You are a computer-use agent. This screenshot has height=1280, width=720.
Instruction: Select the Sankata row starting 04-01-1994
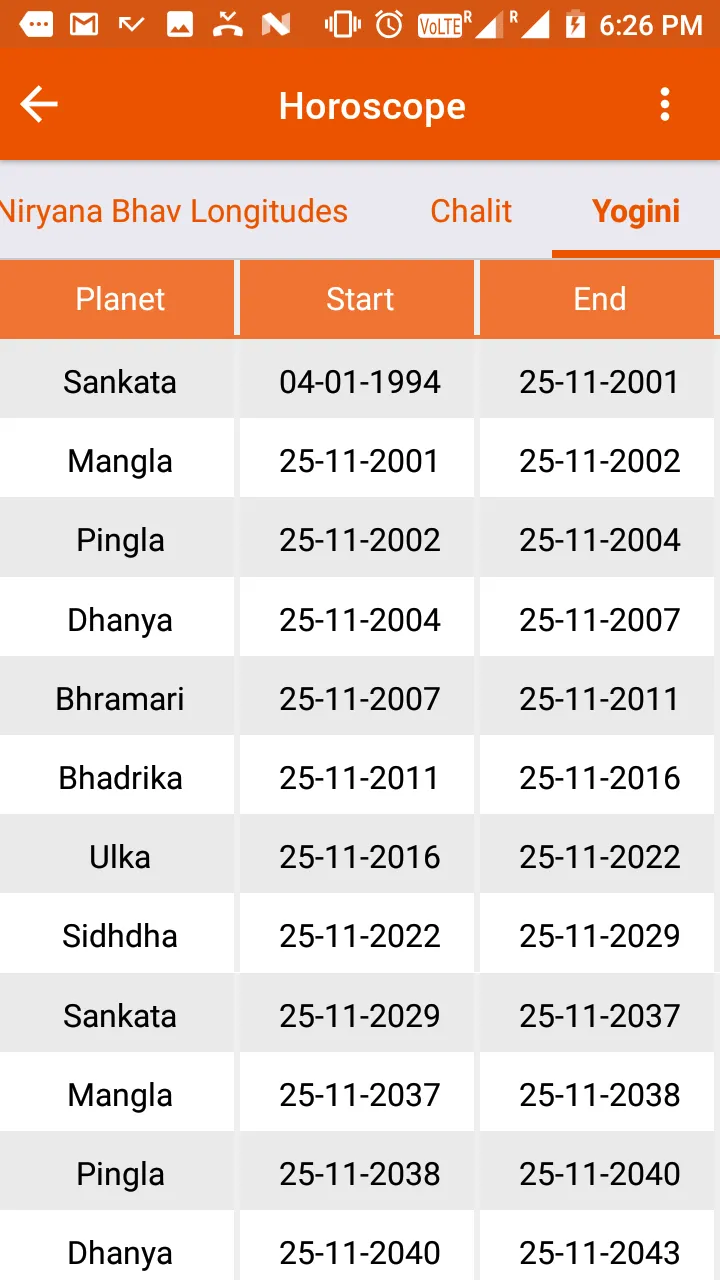[360, 380]
